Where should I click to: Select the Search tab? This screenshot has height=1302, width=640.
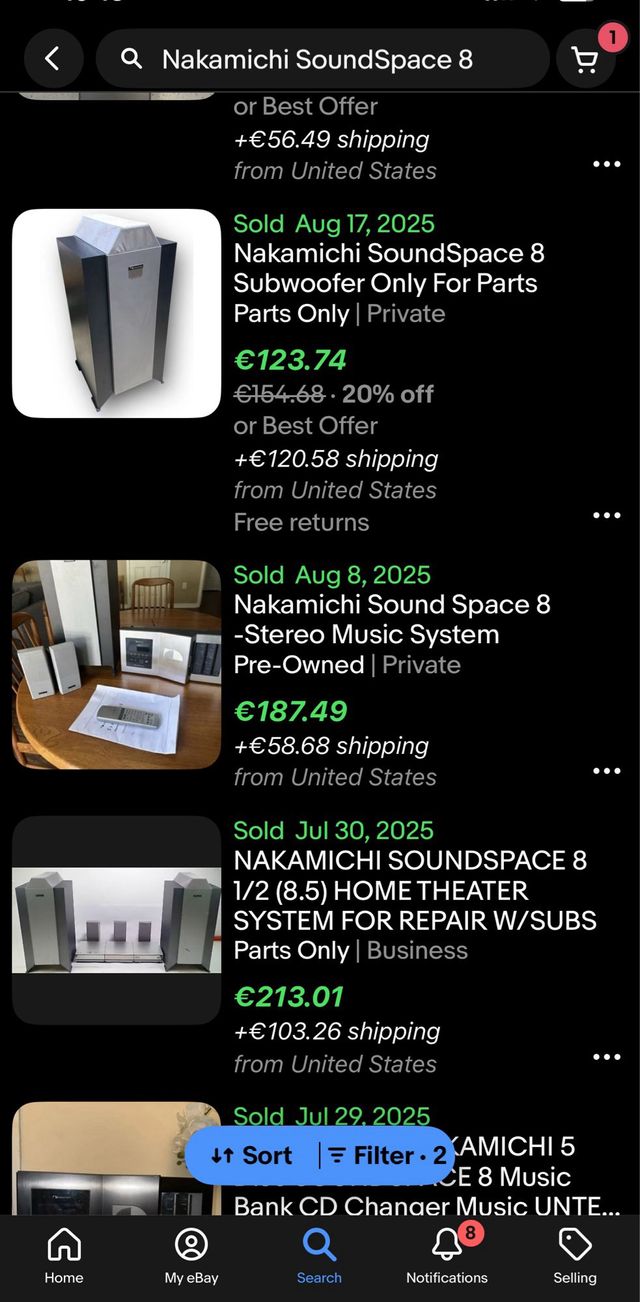tap(319, 1256)
